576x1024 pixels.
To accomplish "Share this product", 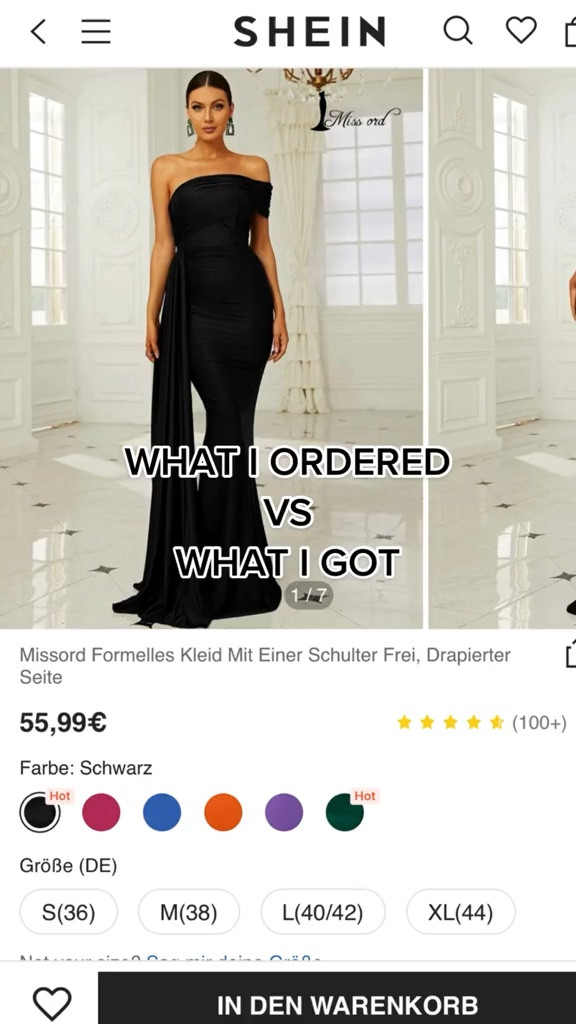I will coord(570,653).
